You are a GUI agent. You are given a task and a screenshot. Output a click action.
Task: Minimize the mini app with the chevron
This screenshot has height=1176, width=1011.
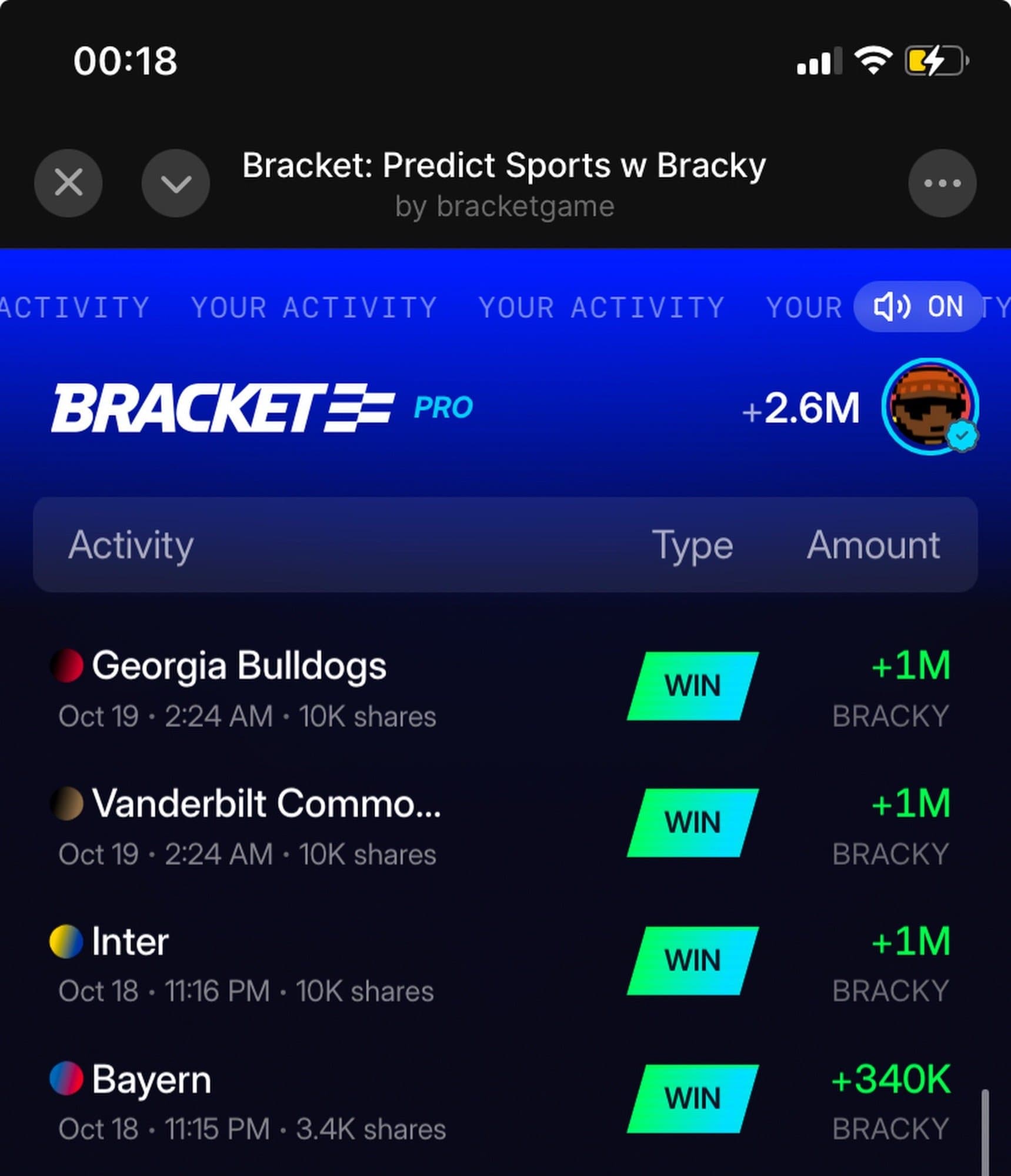coord(175,183)
